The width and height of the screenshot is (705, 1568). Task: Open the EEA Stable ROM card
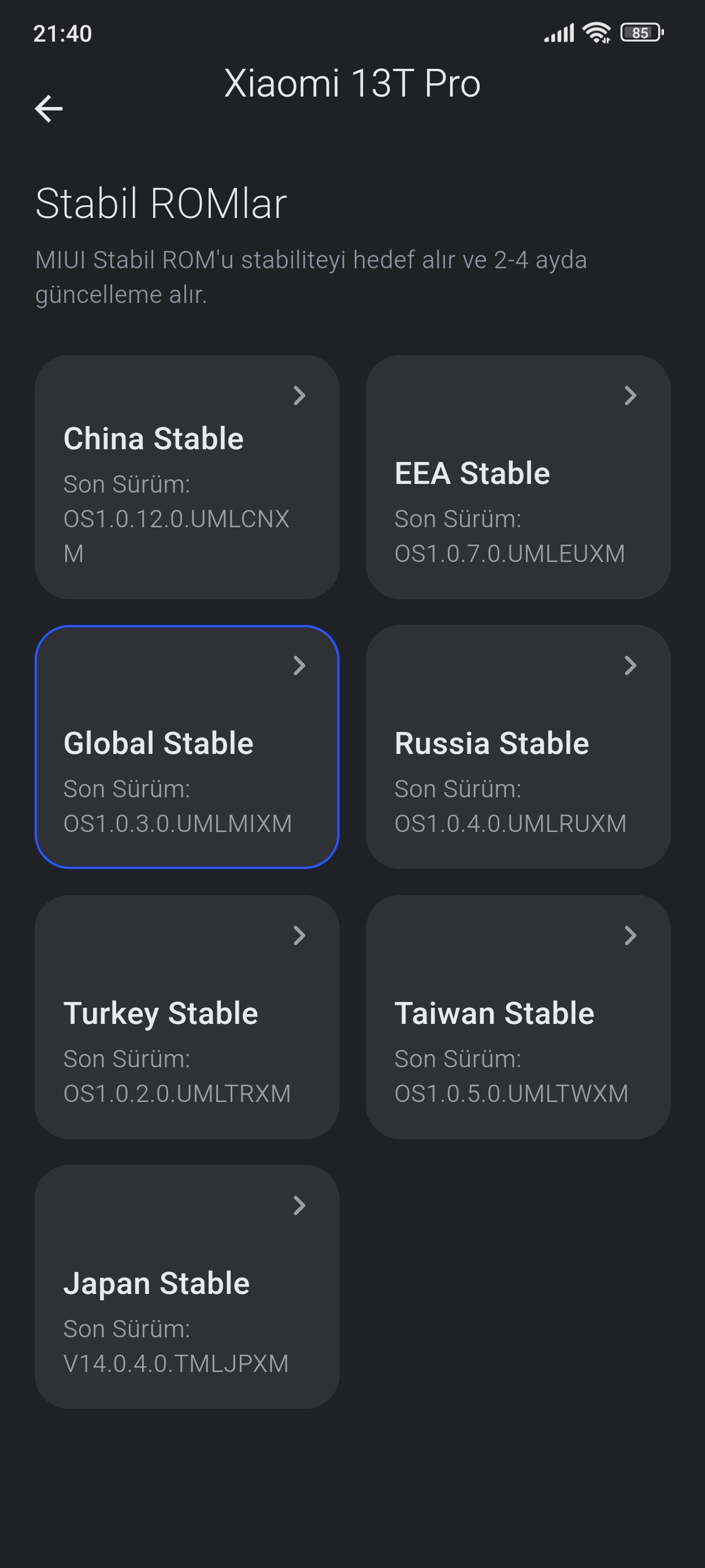(x=518, y=476)
